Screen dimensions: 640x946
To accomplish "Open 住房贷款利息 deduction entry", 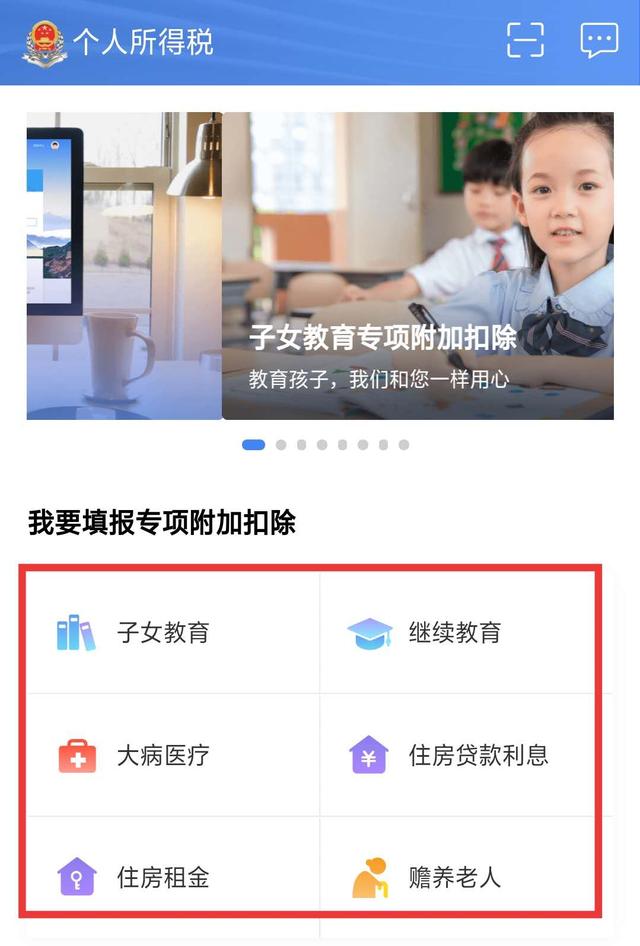I will coord(478,755).
